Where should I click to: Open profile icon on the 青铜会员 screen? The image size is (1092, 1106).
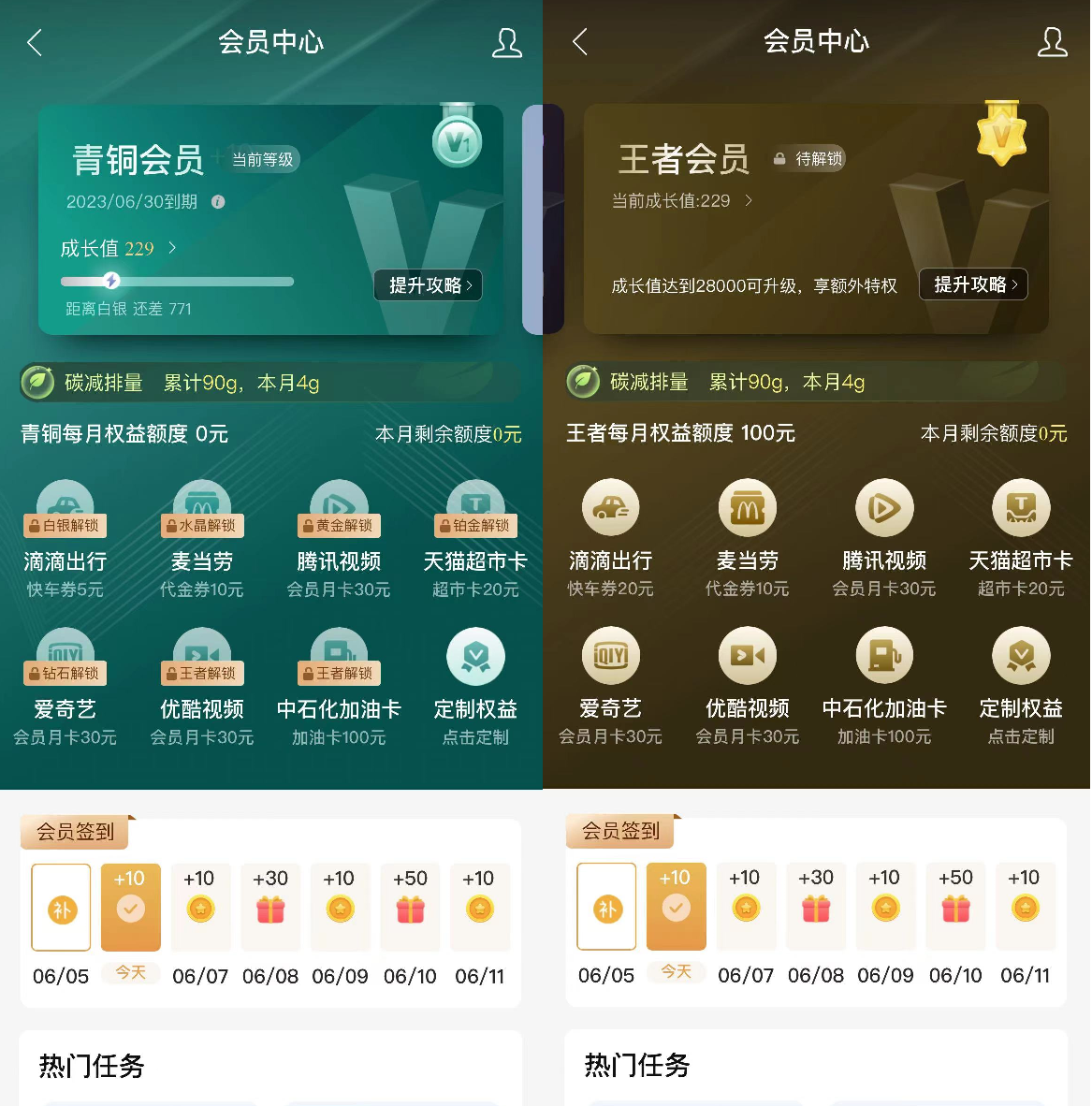click(506, 43)
